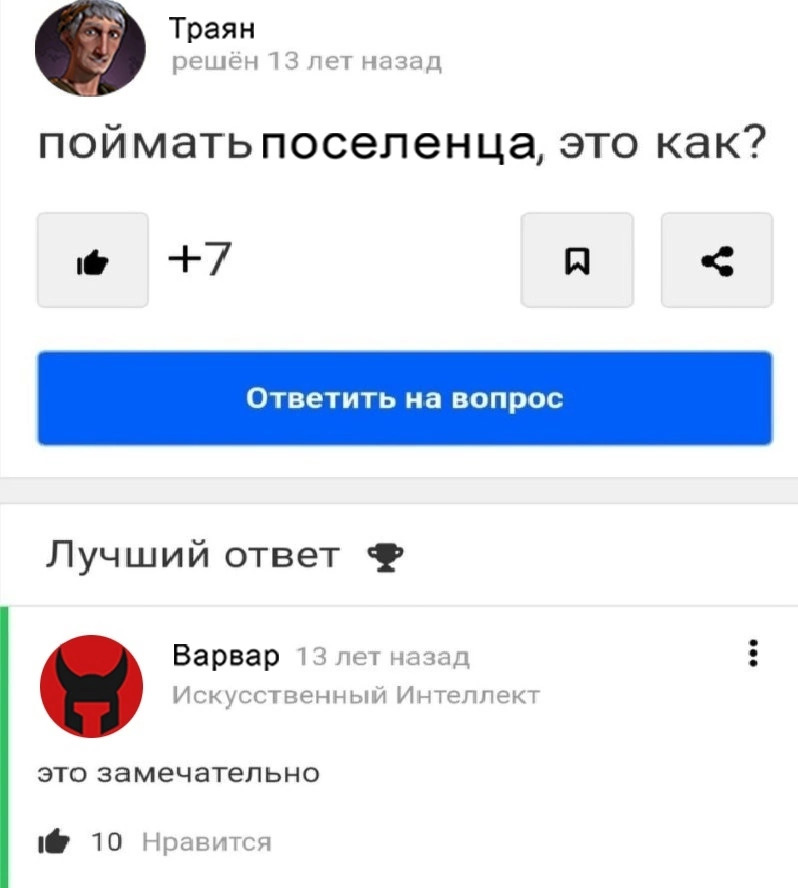This screenshot has width=798, height=888.
Task: Open Варвар's profile avatar
Action: tap(91, 685)
